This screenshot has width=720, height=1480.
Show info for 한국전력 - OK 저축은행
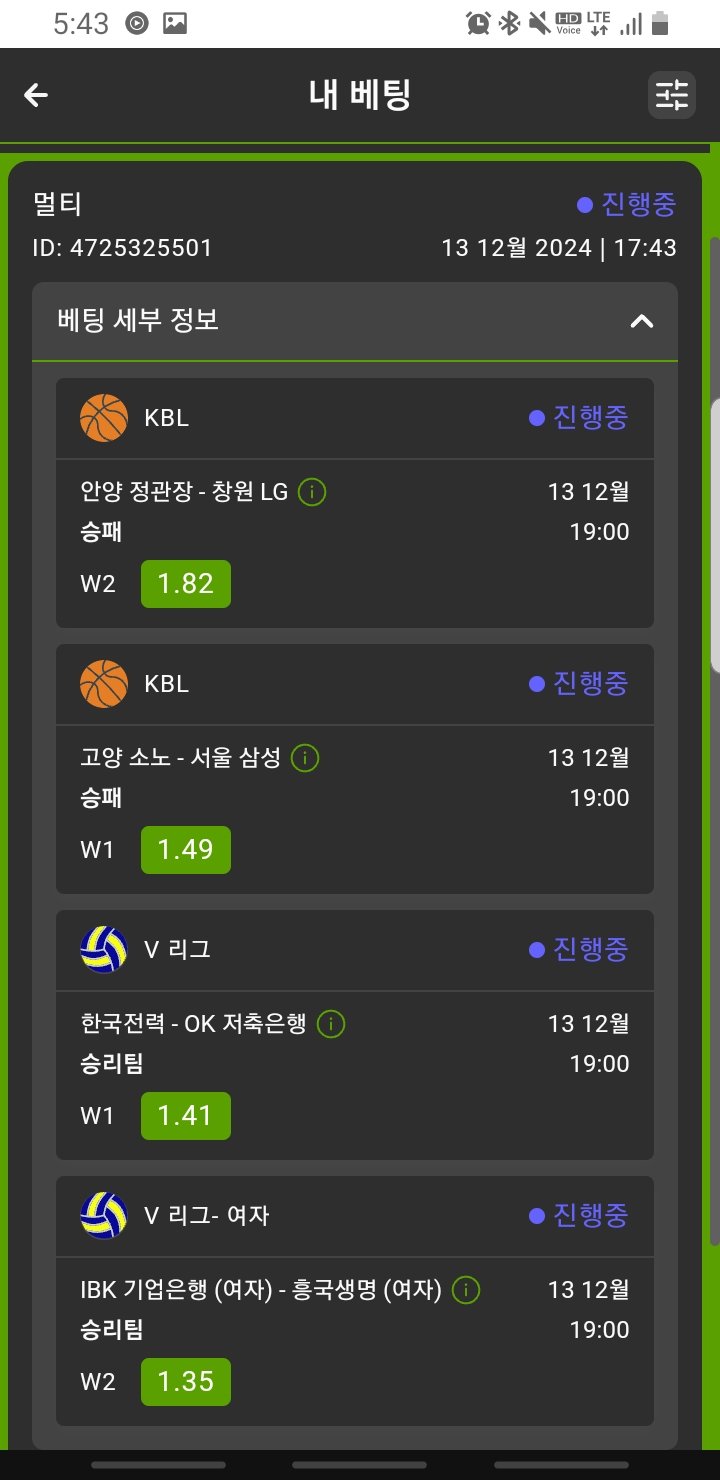pos(331,1024)
